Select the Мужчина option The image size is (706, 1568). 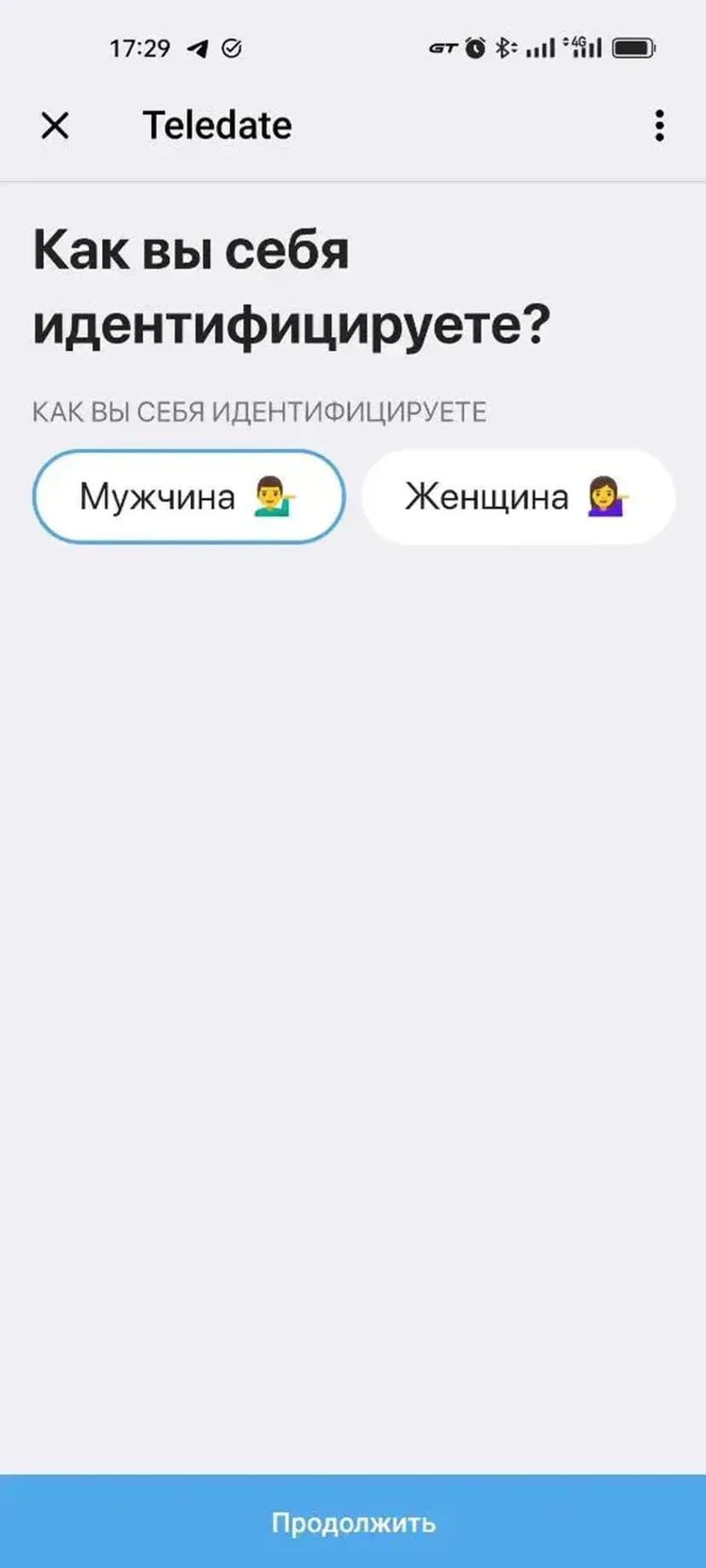(x=188, y=497)
